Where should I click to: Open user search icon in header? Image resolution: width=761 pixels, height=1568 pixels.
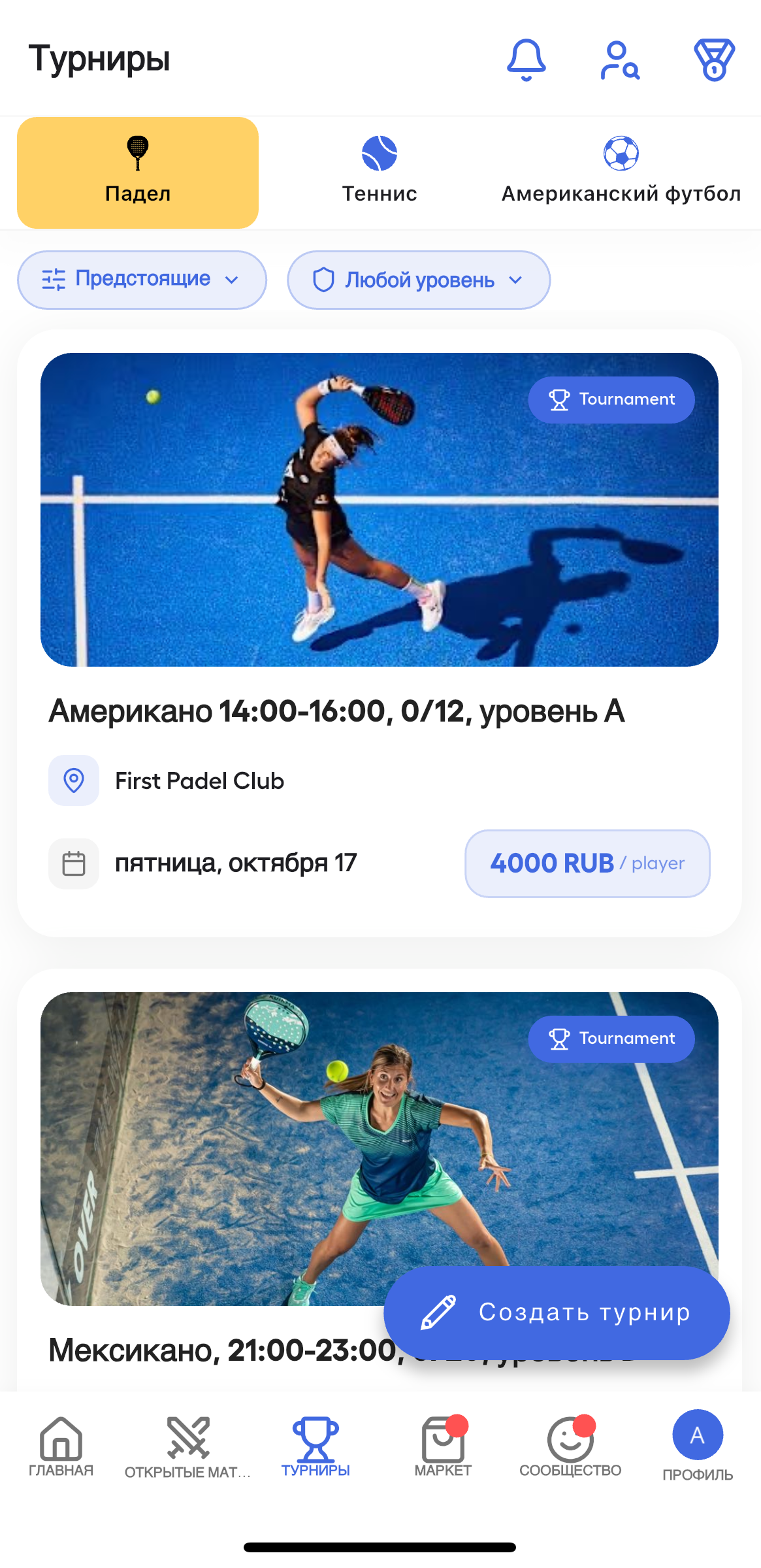pyautogui.click(x=619, y=60)
